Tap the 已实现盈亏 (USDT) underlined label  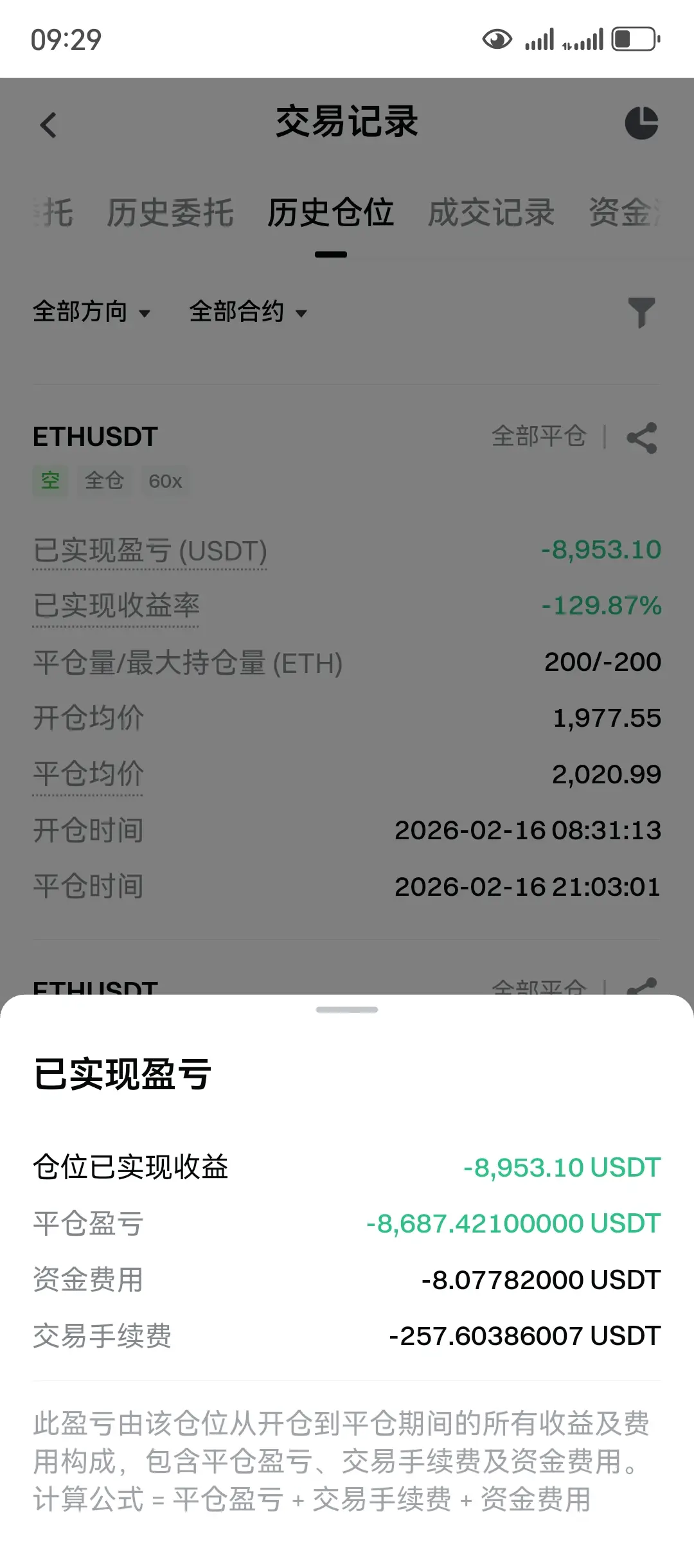pos(150,551)
